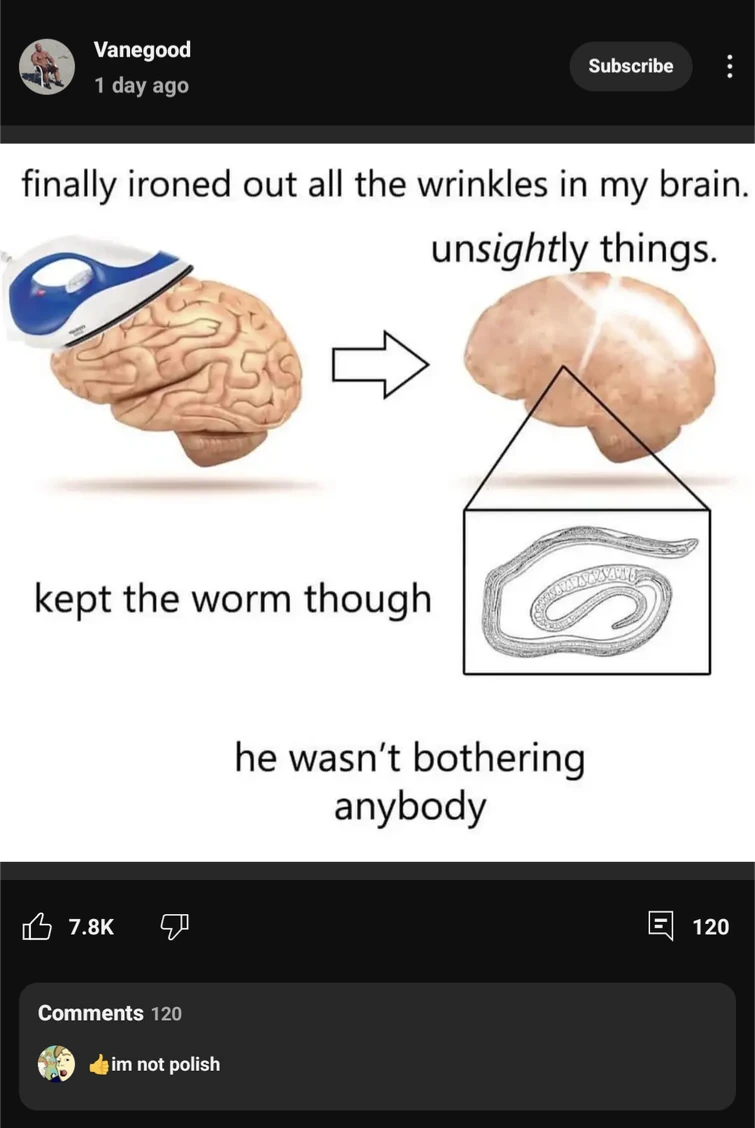Open Vanegood channel name

click(142, 49)
